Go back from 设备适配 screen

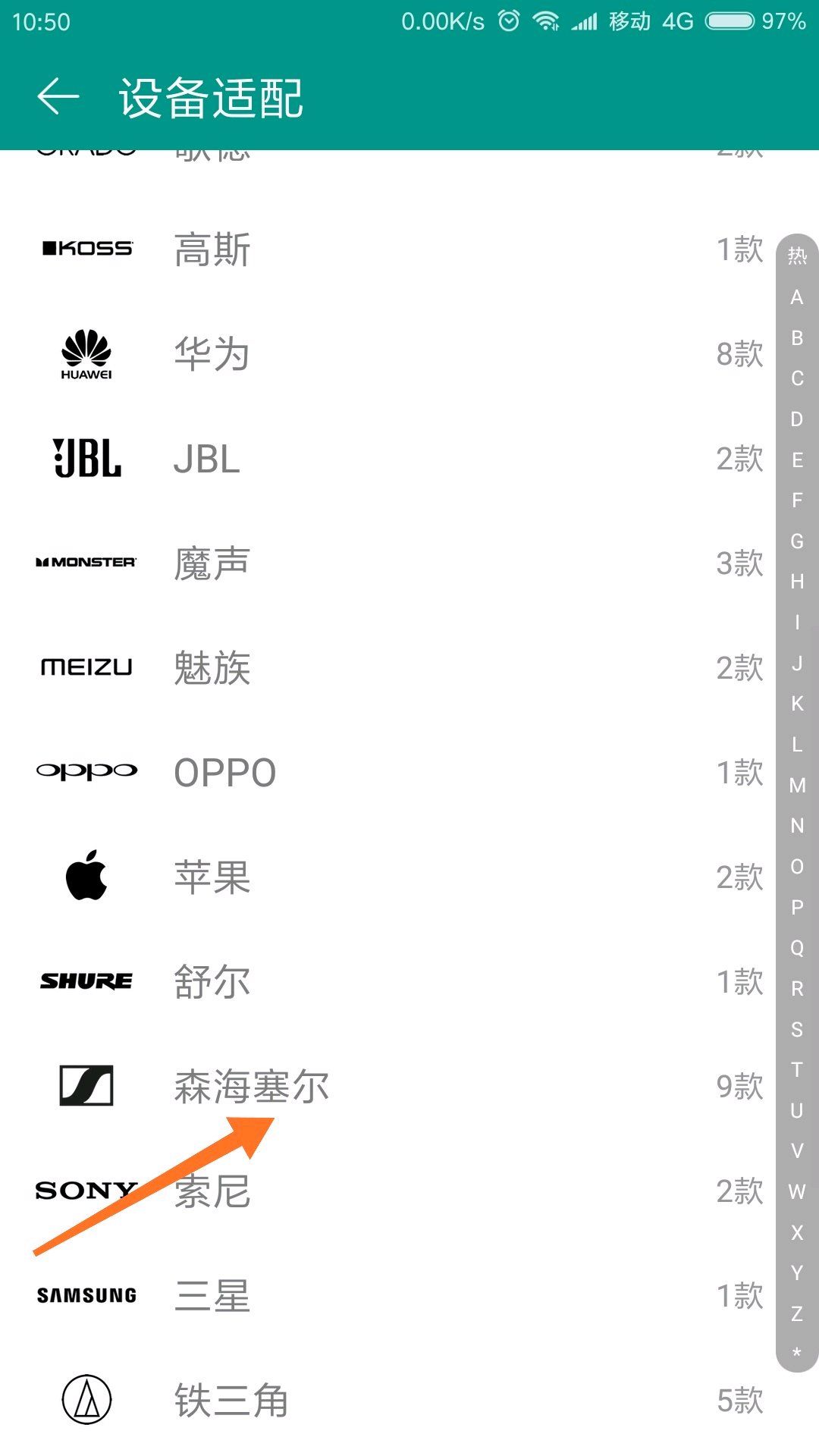[x=58, y=97]
